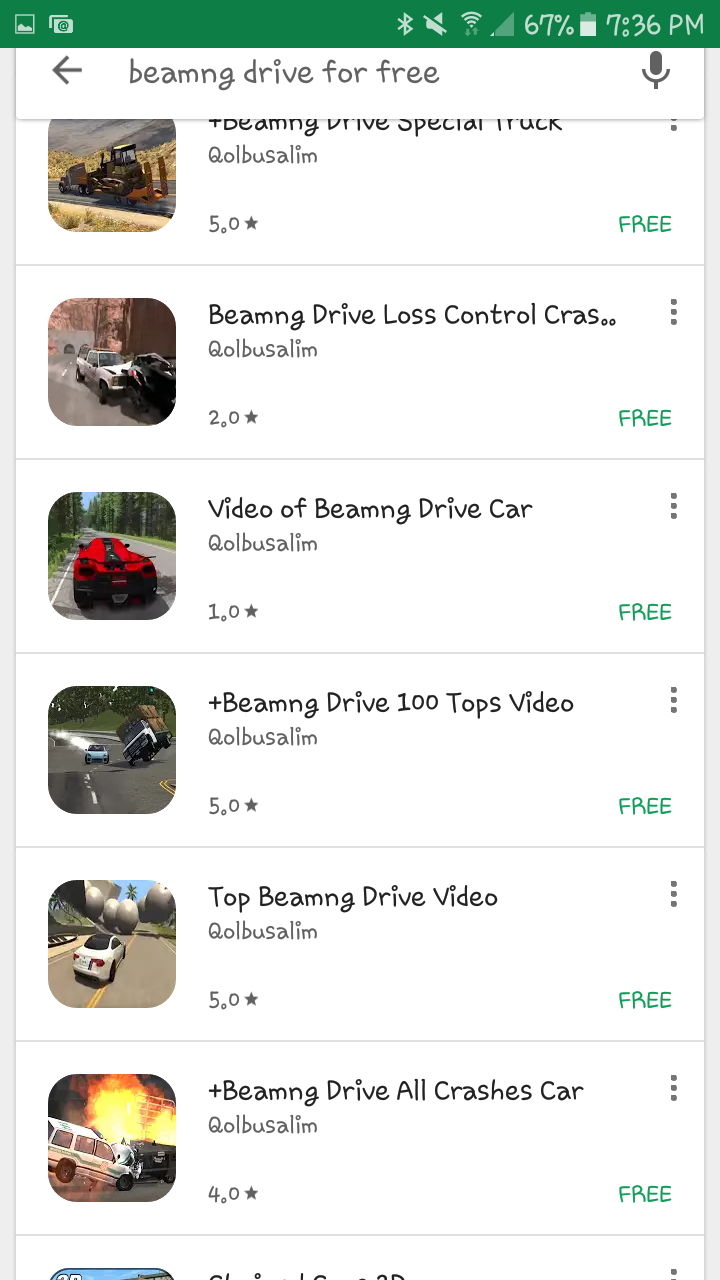Open overflow menu for Top Beamng Drive Video
The width and height of the screenshot is (720, 1280).
[x=674, y=894]
